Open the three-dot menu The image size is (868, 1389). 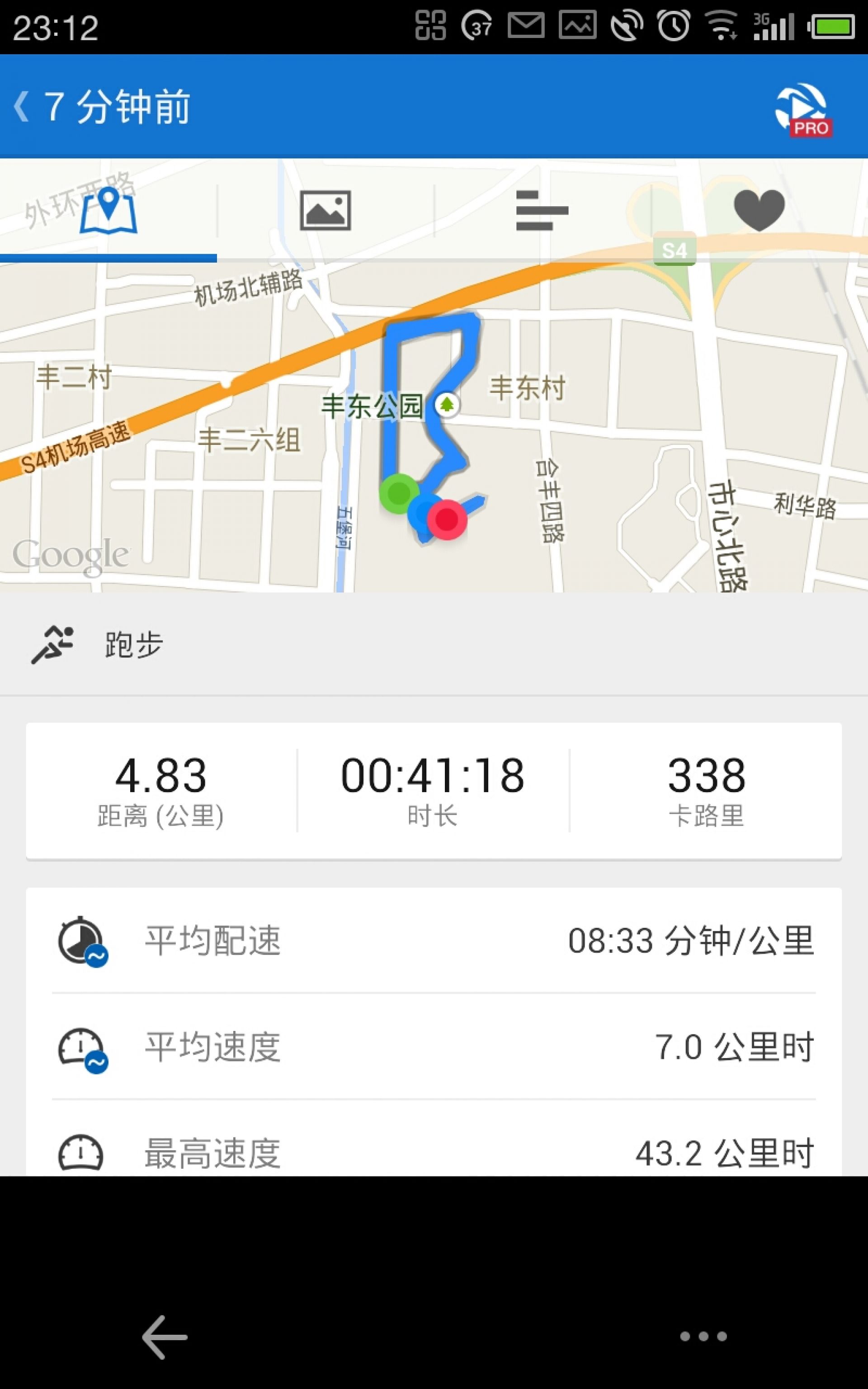[x=703, y=1337]
